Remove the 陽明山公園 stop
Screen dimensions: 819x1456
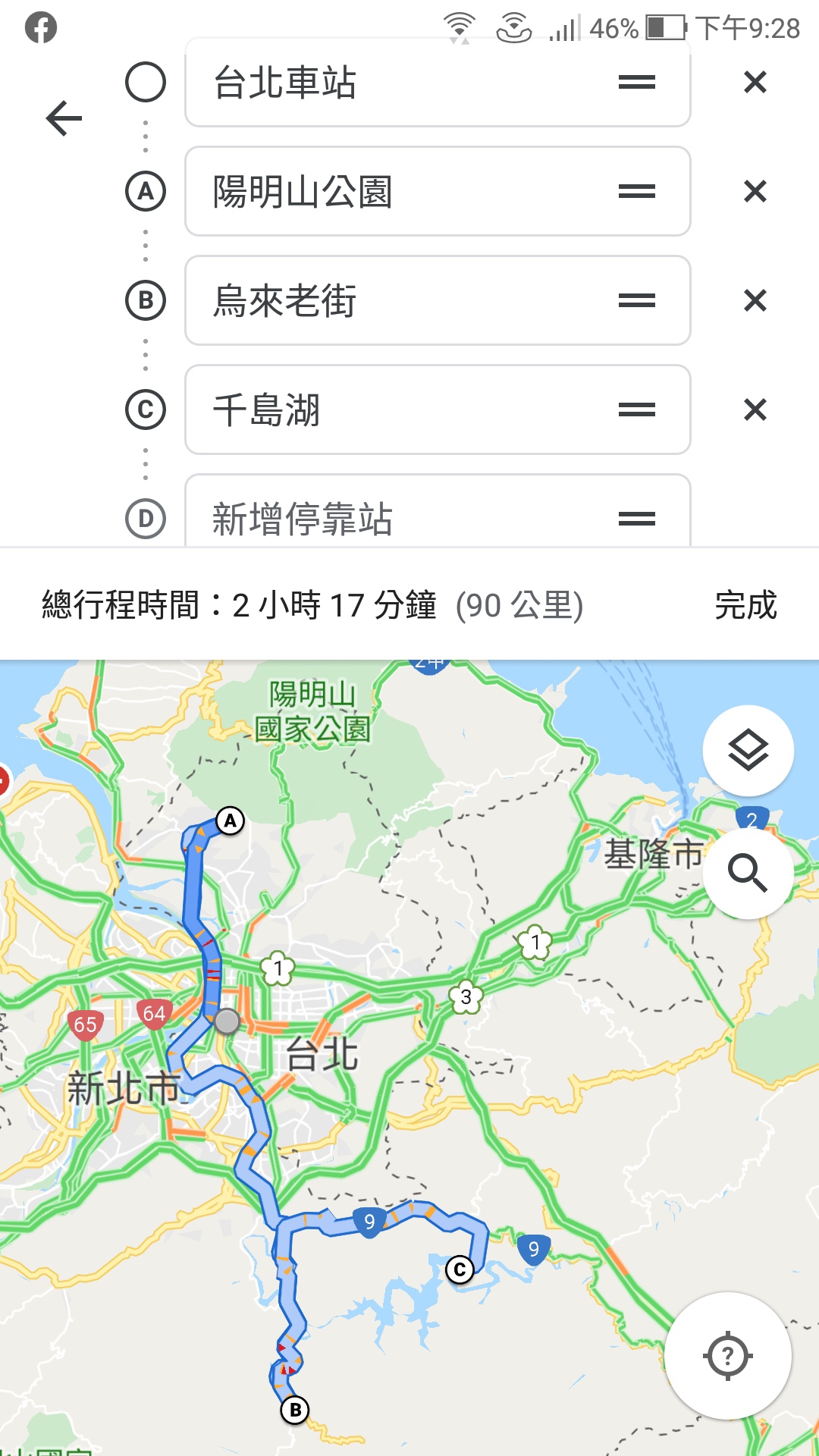[x=755, y=191]
